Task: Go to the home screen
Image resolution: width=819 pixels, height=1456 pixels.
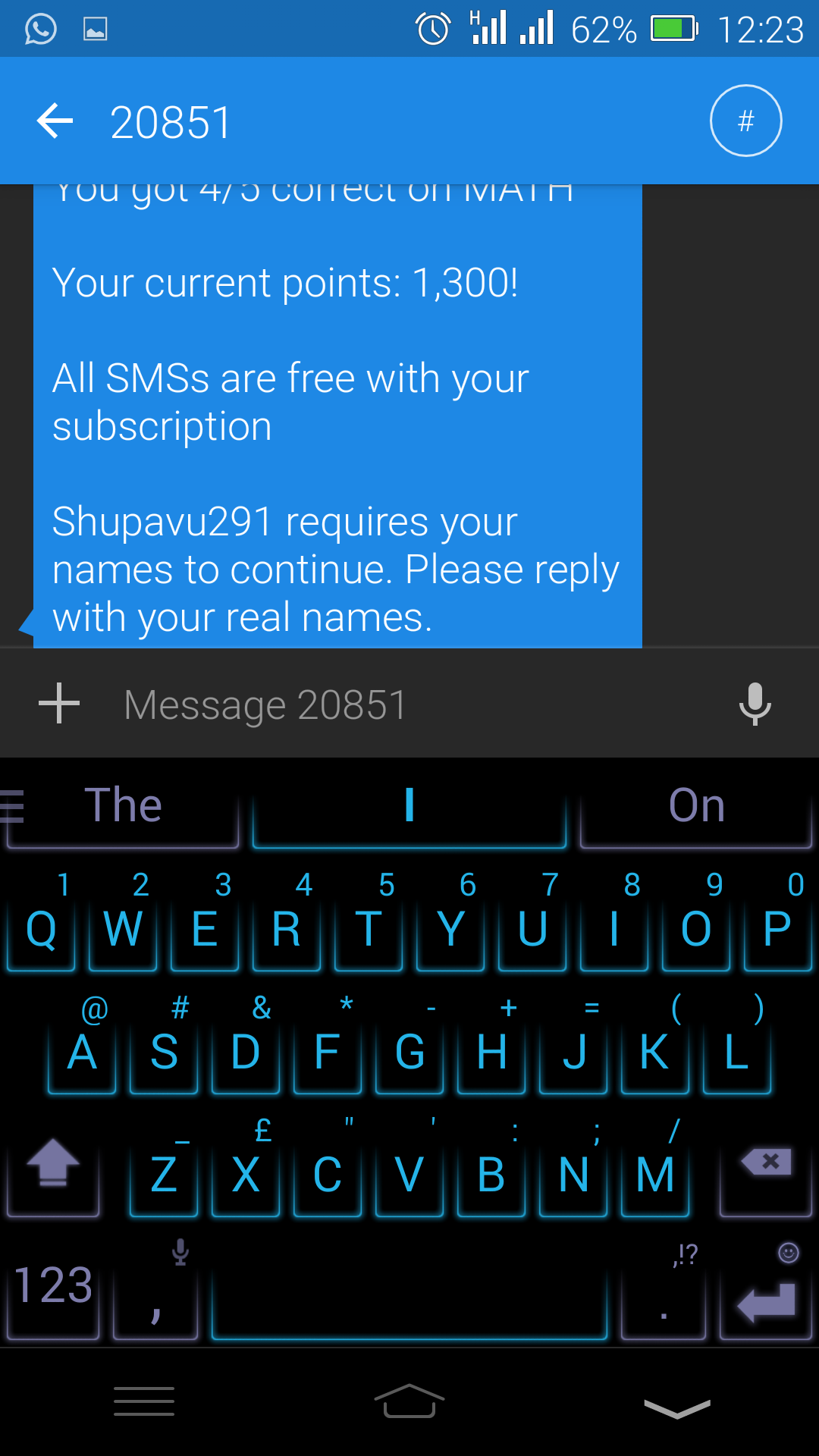Action: coord(409,1401)
